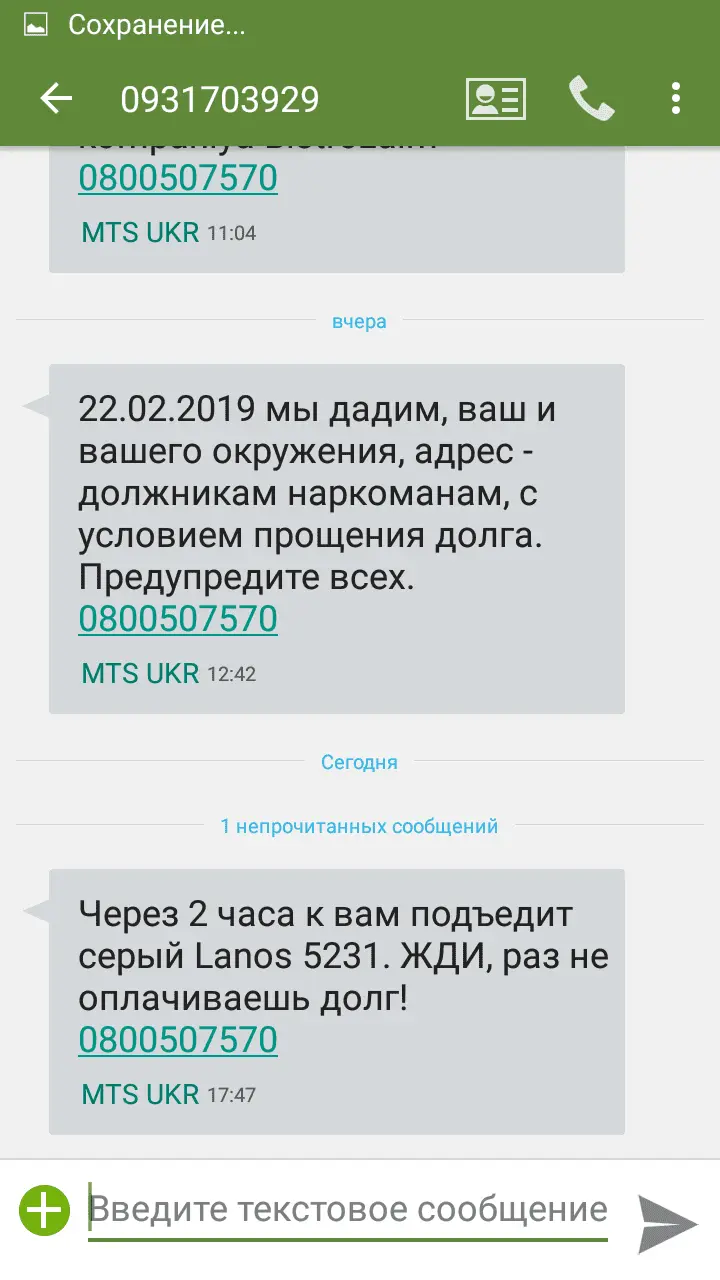Image resolution: width=720 pixels, height=1280 pixels.
Task: Open the contact card icon
Action: pos(495,98)
